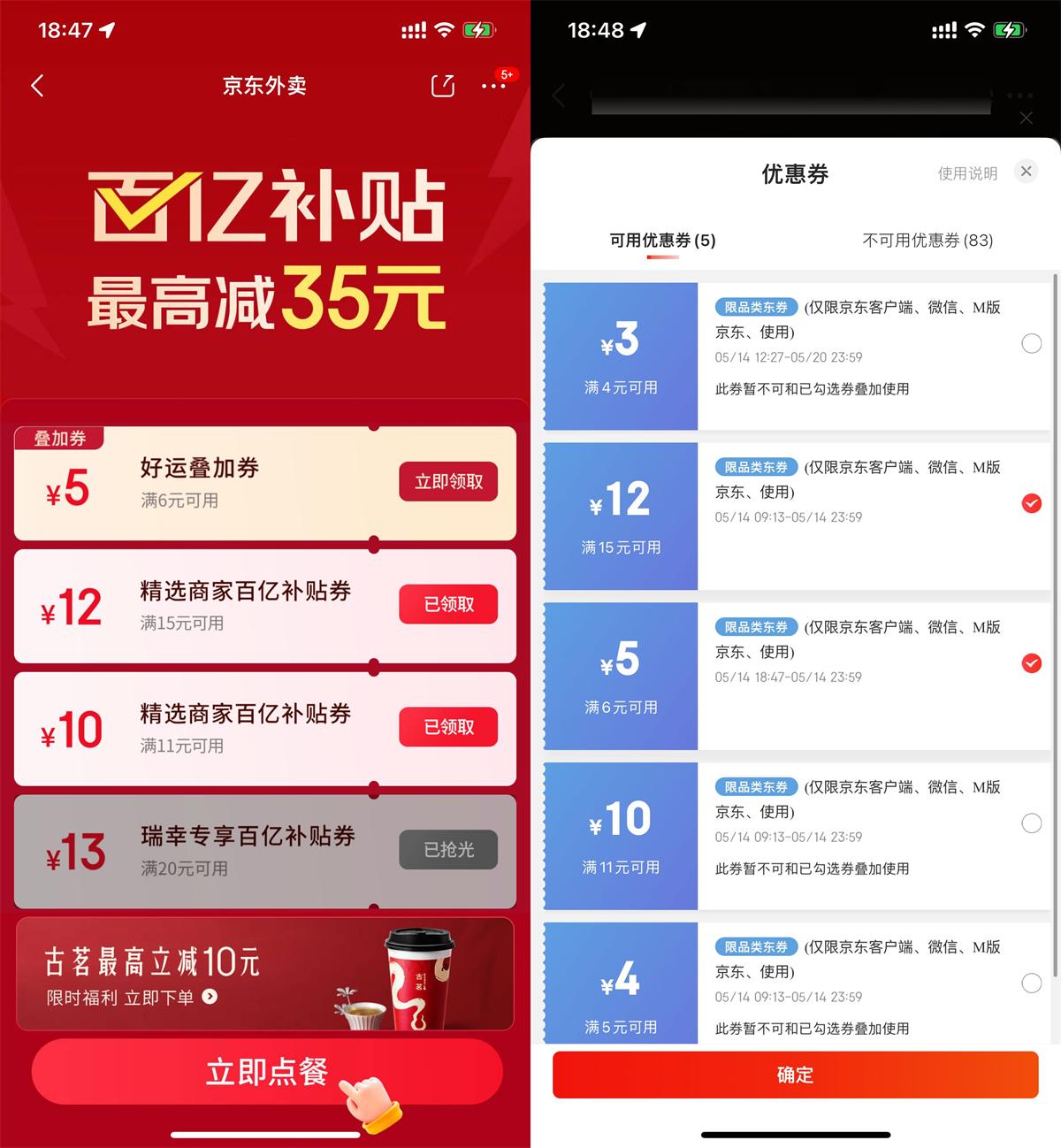Open 使用说明 for the coupons
This screenshot has height=1148, width=1061.
coord(967,173)
